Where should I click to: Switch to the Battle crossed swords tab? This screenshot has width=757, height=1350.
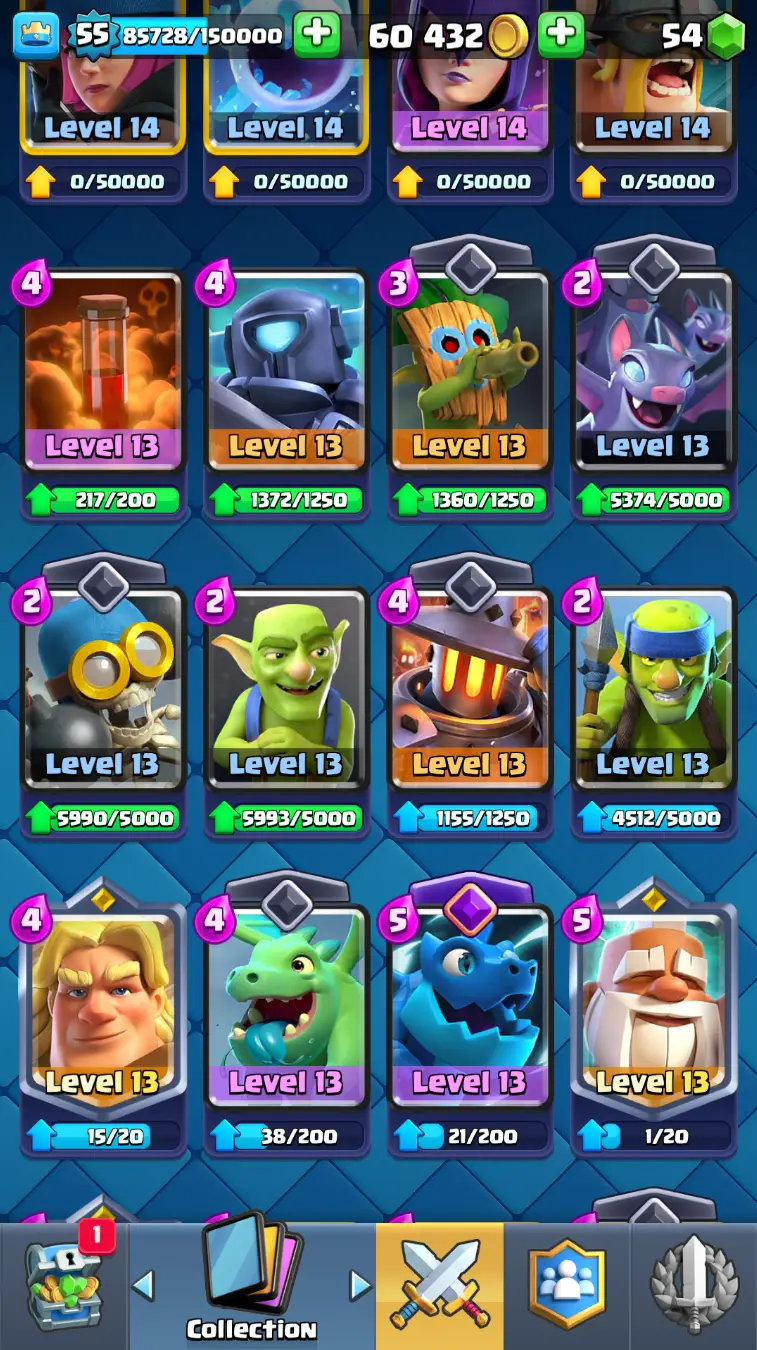[440, 1287]
